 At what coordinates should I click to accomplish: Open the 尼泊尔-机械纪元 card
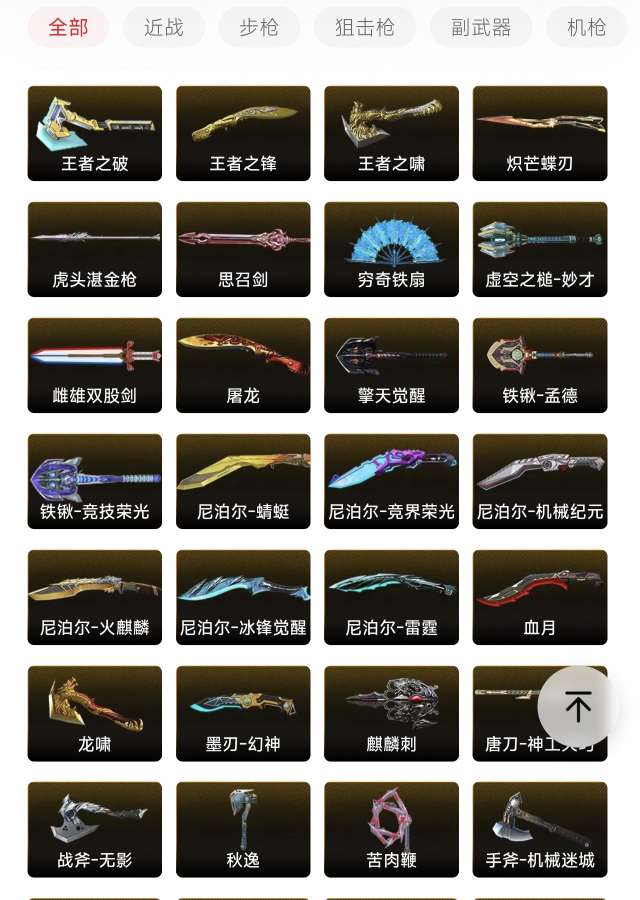[x=540, y=481]
